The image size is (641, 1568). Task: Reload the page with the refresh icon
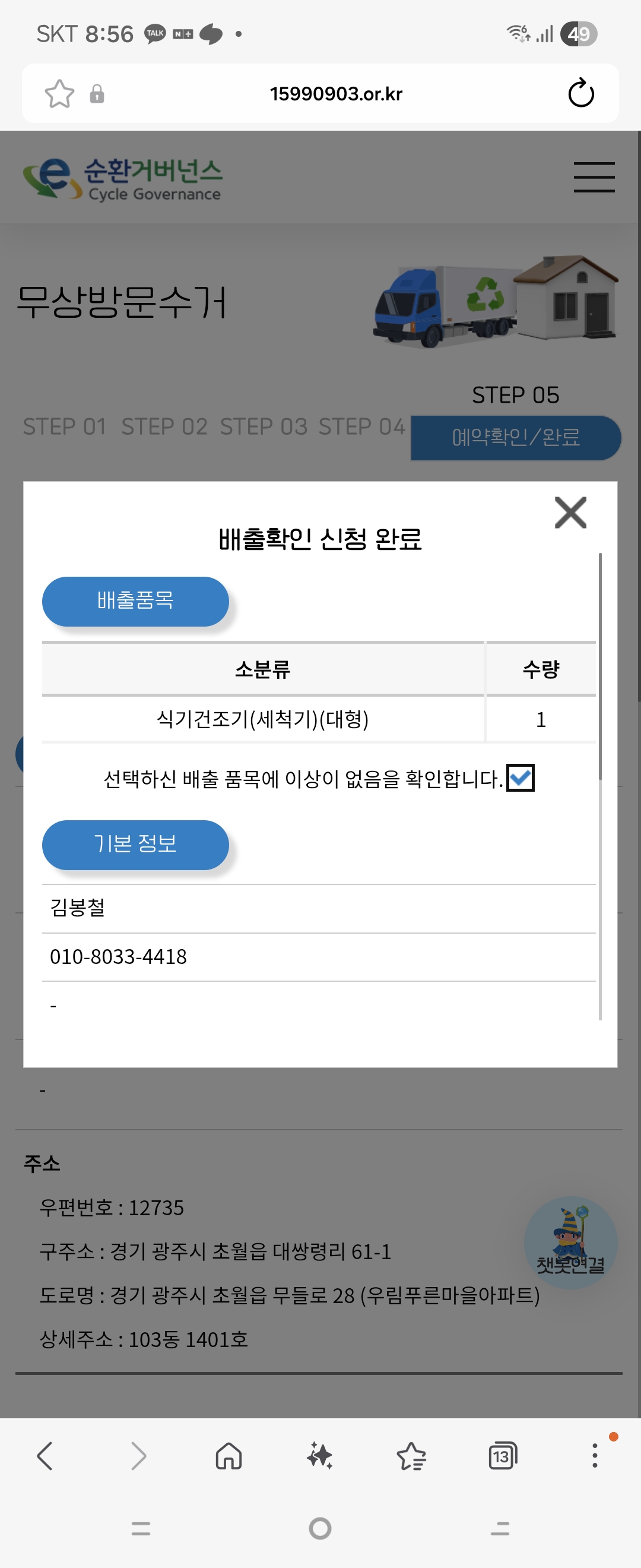click(581, 93)
